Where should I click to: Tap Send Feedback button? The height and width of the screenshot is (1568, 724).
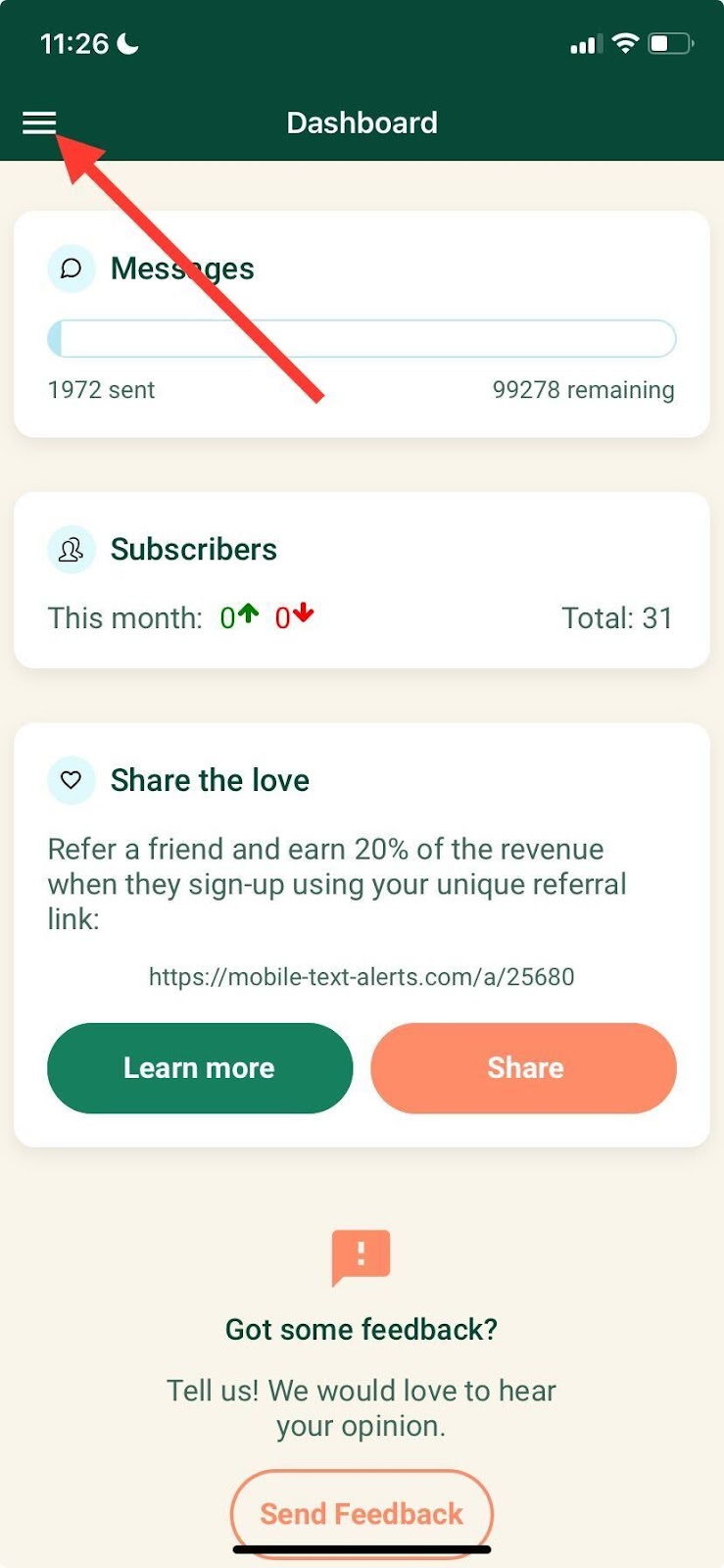(x=362, y=1513)
